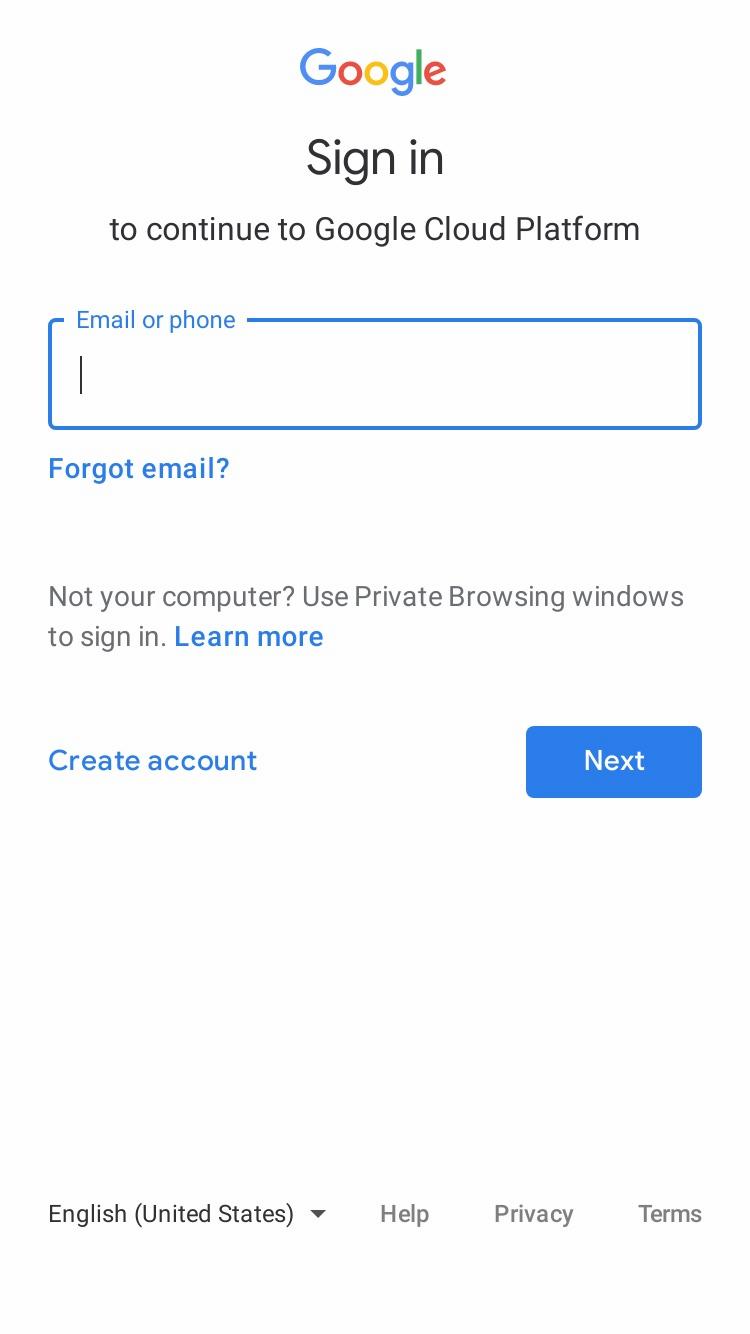Open the Terms link
The image size is (750, 1334).
point(670,1214)
